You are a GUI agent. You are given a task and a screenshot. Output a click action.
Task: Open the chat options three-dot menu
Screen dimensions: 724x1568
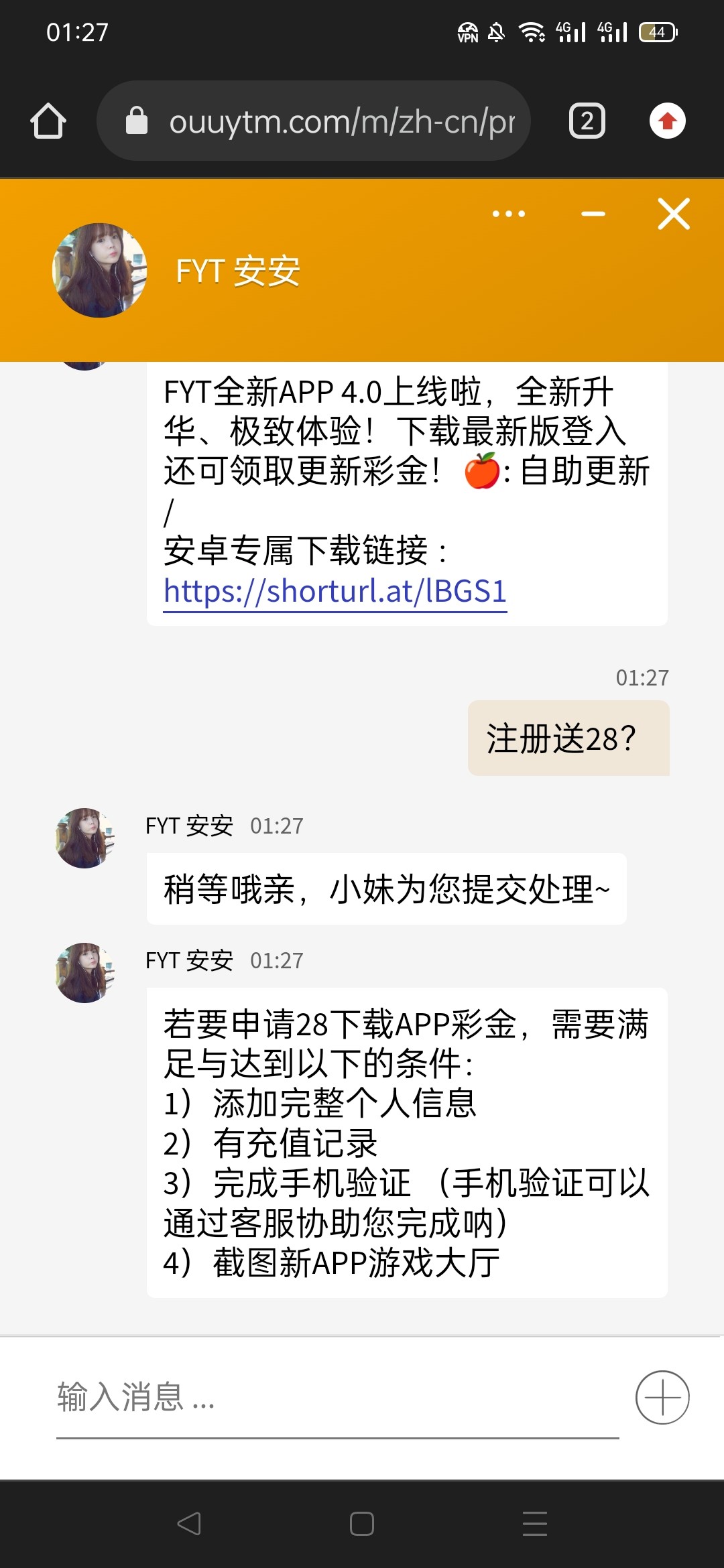click(x=509, y=214)
